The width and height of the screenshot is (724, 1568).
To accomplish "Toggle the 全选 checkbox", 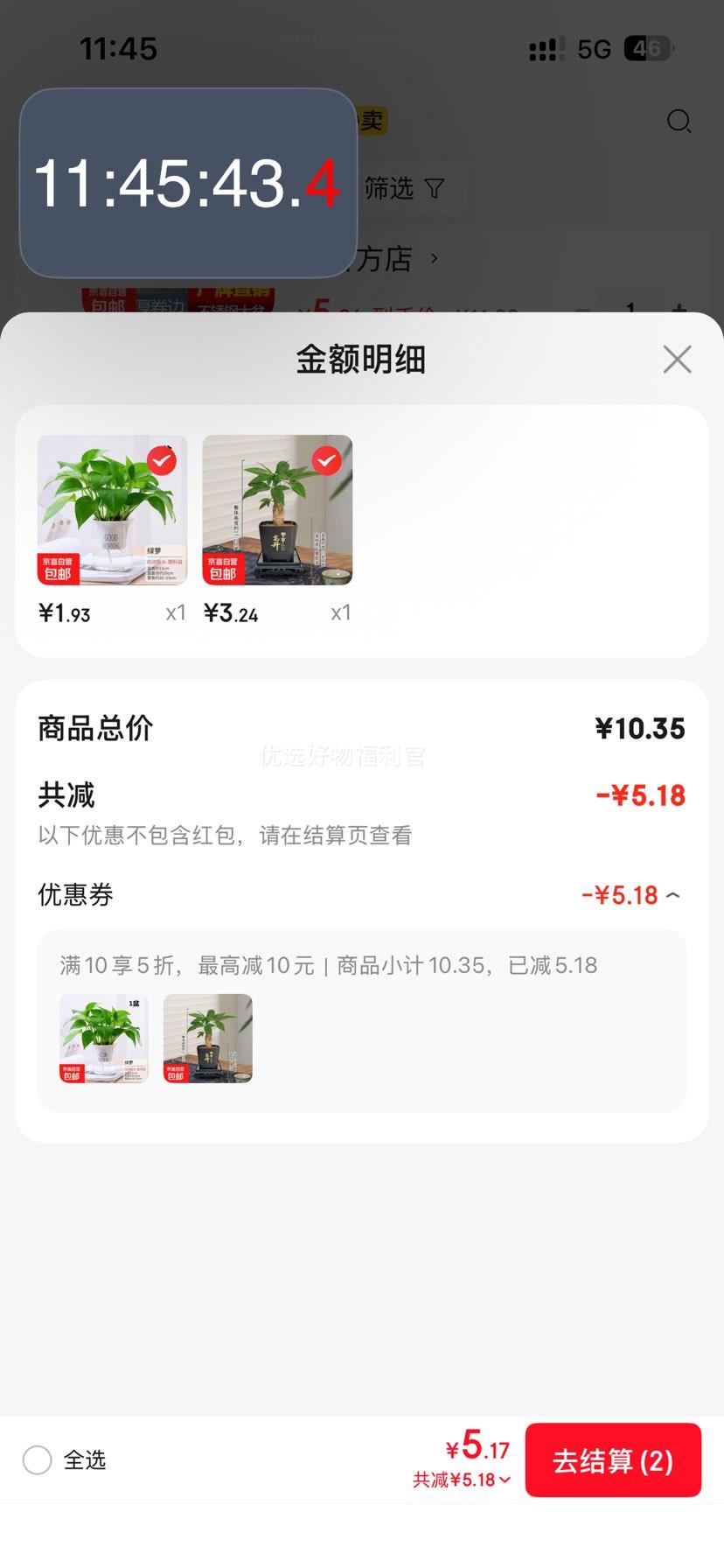I will coord(38,1459).
